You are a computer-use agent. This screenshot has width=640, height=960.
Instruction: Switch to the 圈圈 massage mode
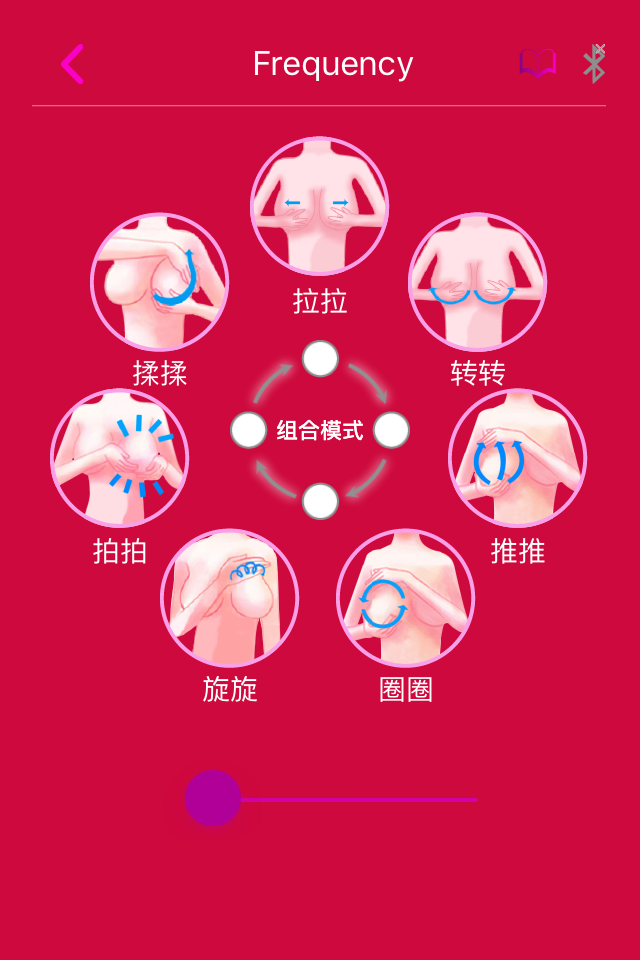[x=405, y=598]
